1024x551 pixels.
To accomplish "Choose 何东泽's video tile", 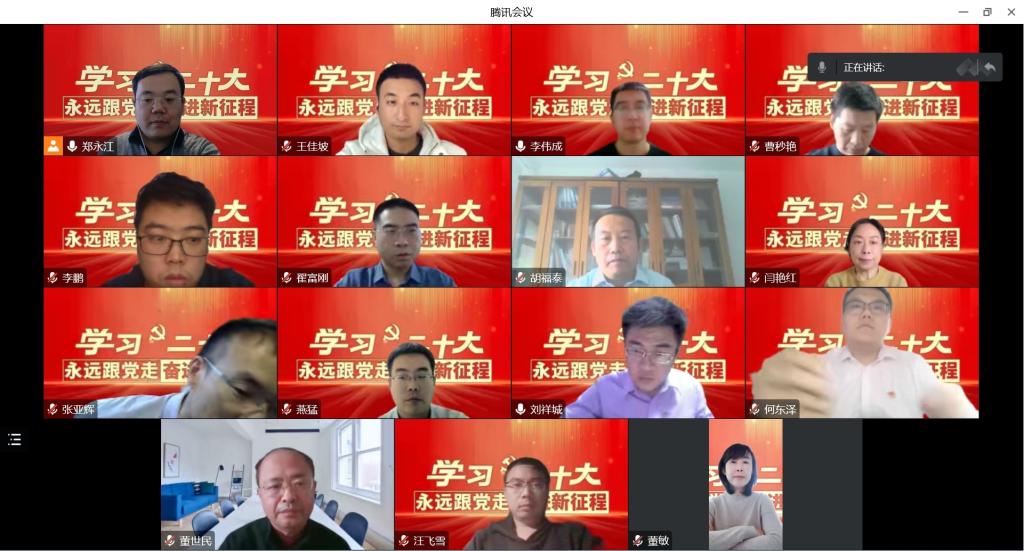I will pyautogui.click(x=862, y=353).
